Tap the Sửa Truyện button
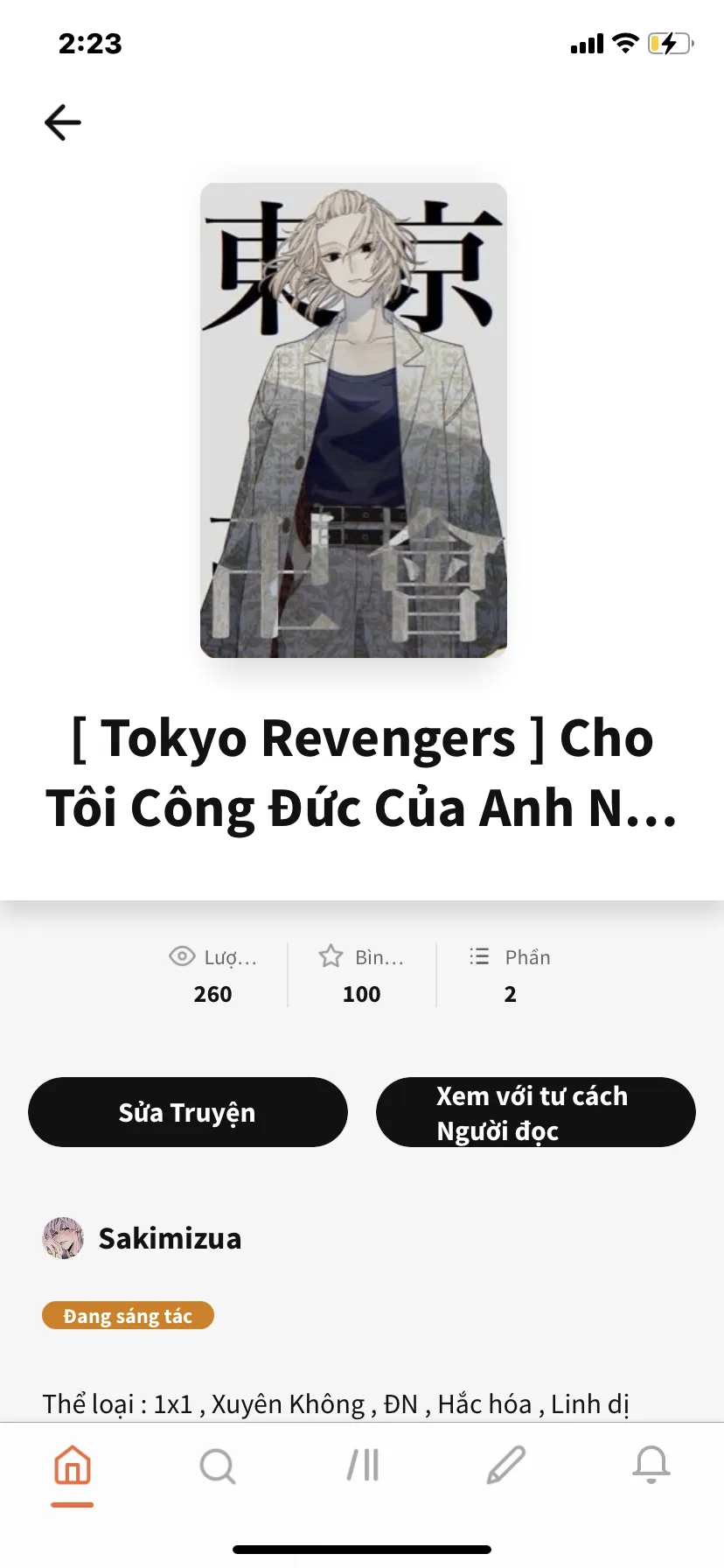The height and width of the screenshot is (1568, 724). 187,1112
